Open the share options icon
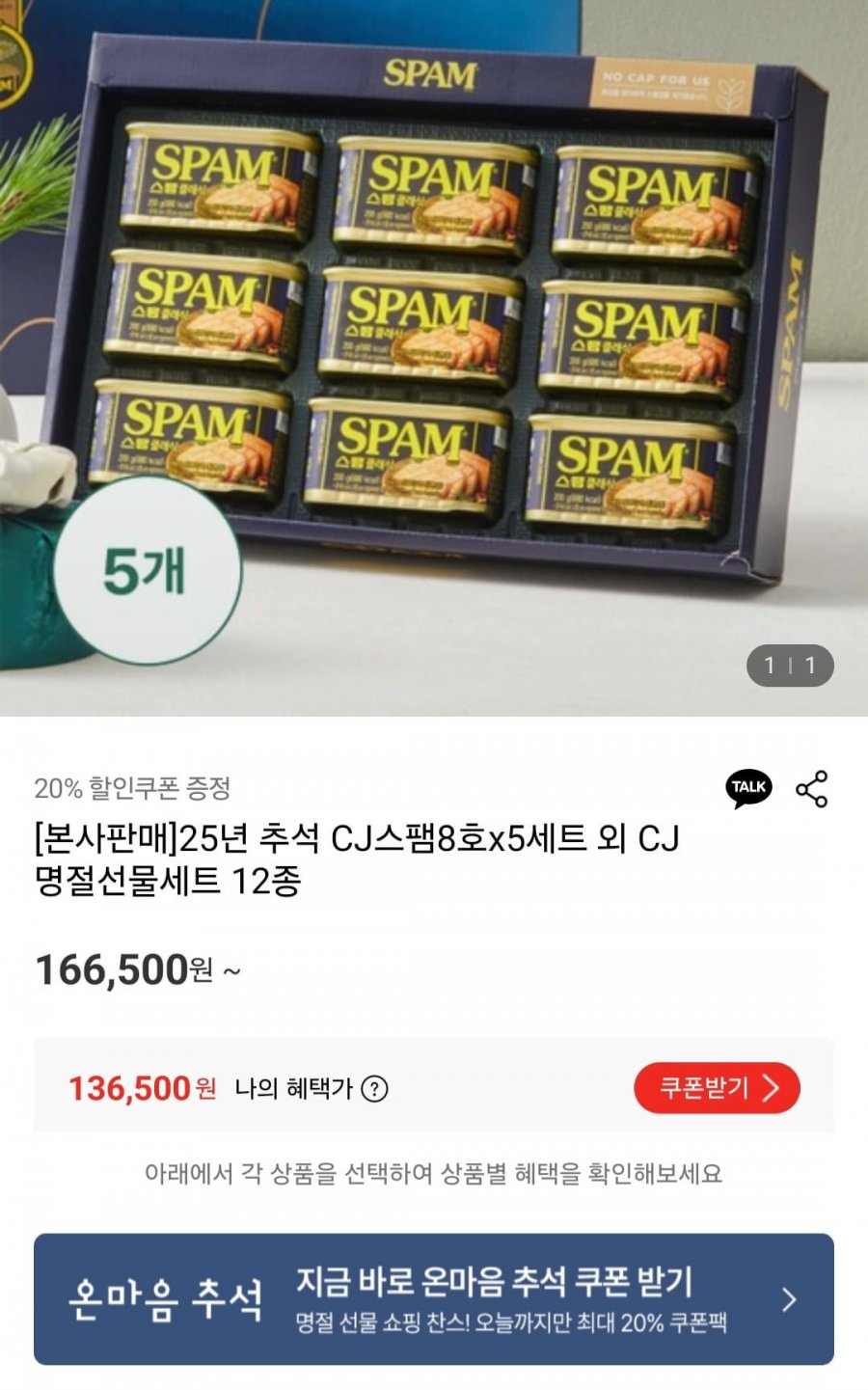The width and height of the screenshot is (868, 1390). (812, 789)
